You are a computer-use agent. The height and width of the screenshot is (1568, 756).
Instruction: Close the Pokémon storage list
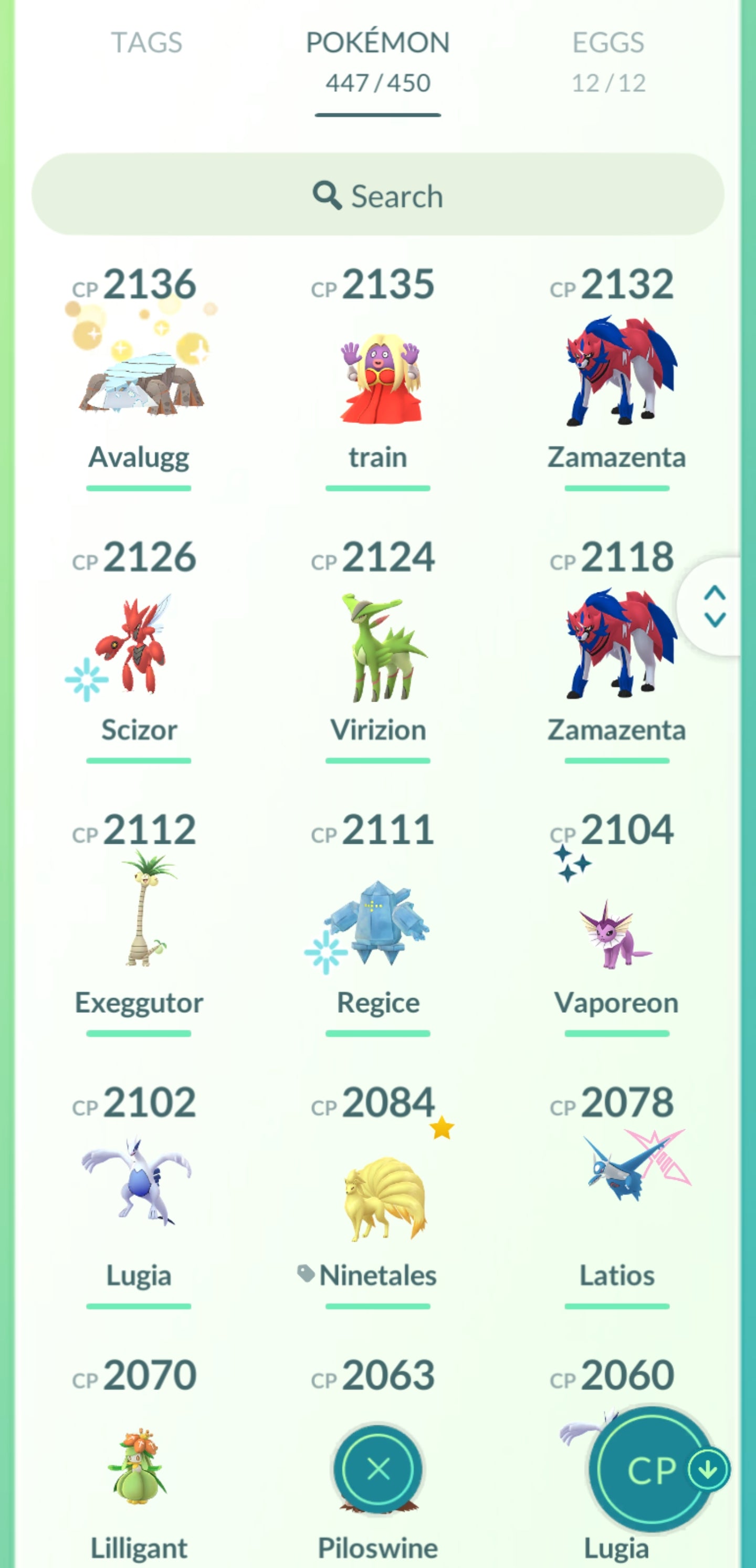379,1469
